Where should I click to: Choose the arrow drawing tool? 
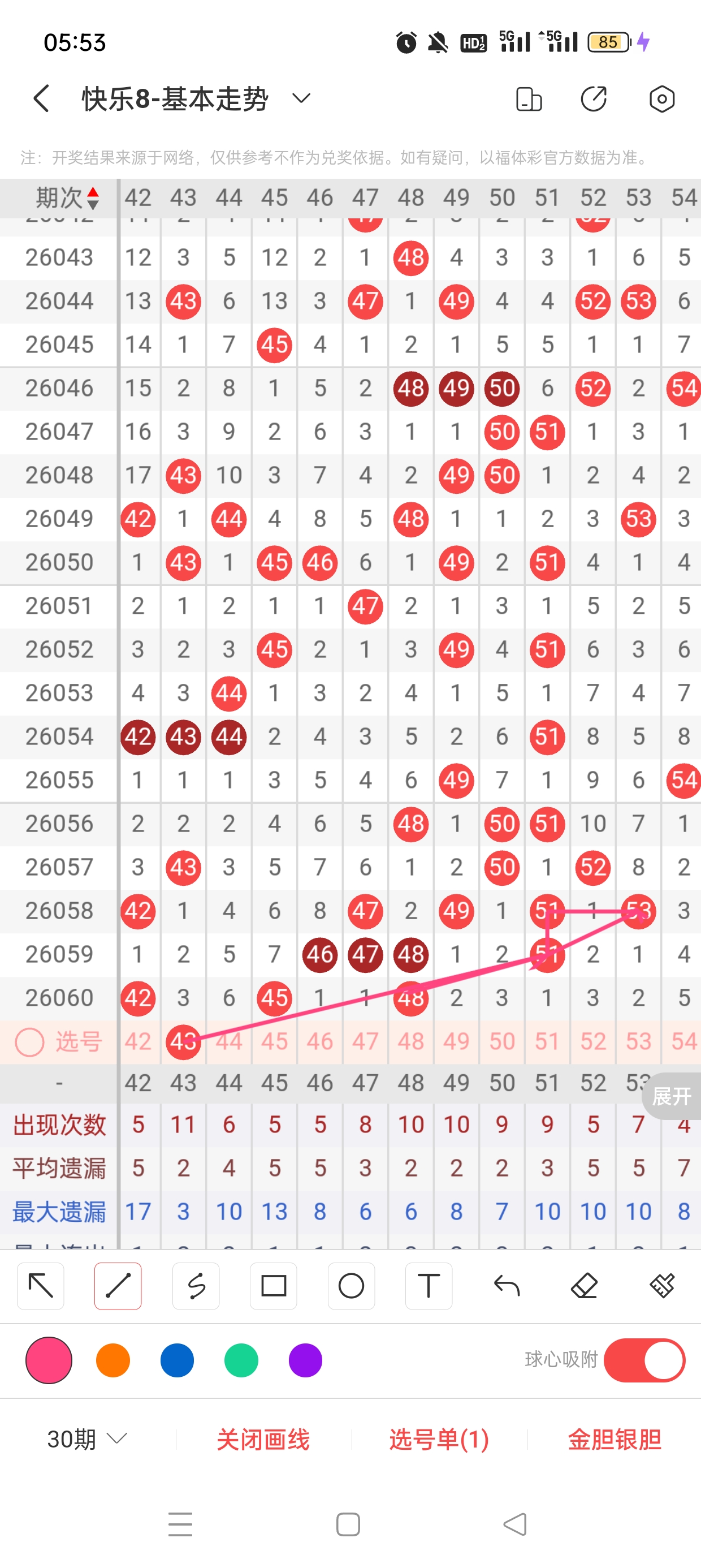click(41, 1286)
